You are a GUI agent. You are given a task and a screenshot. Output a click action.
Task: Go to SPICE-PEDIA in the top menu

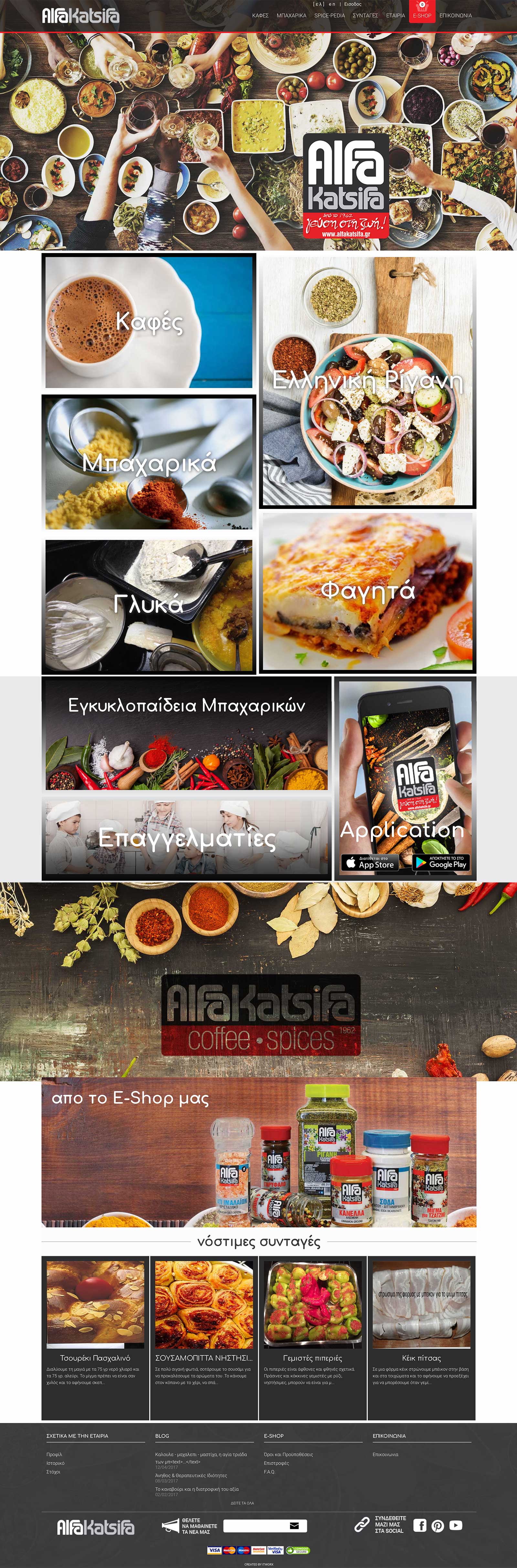330,15
